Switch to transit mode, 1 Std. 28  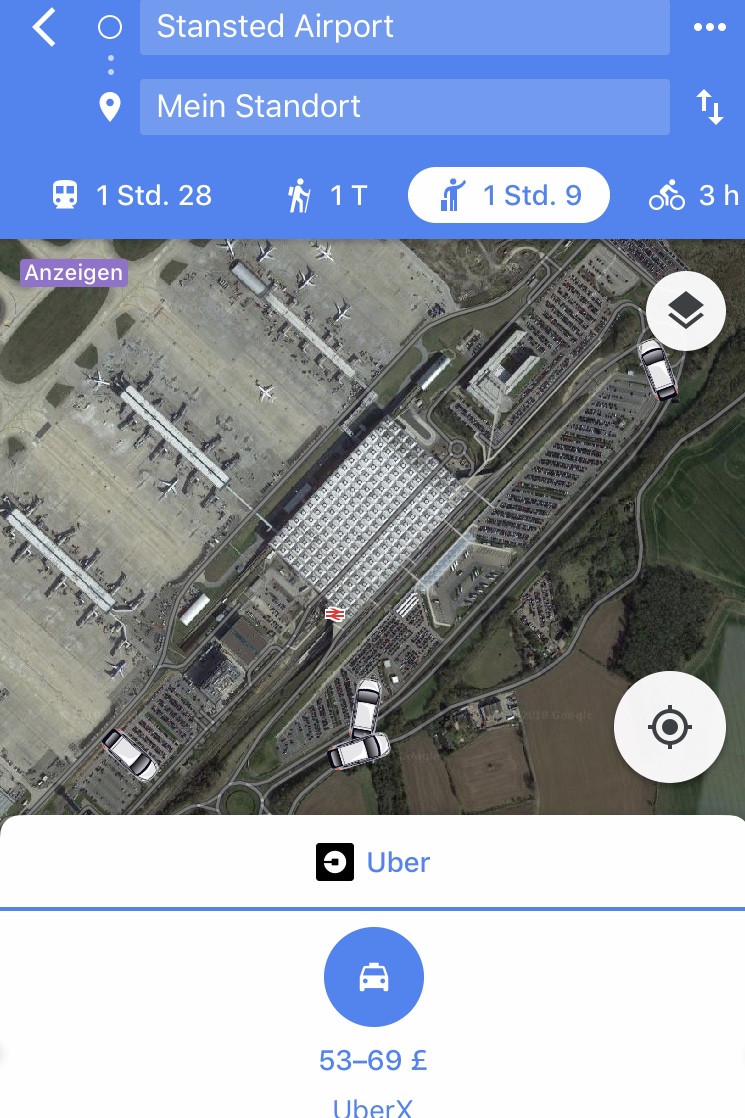[x=132, y=194]
